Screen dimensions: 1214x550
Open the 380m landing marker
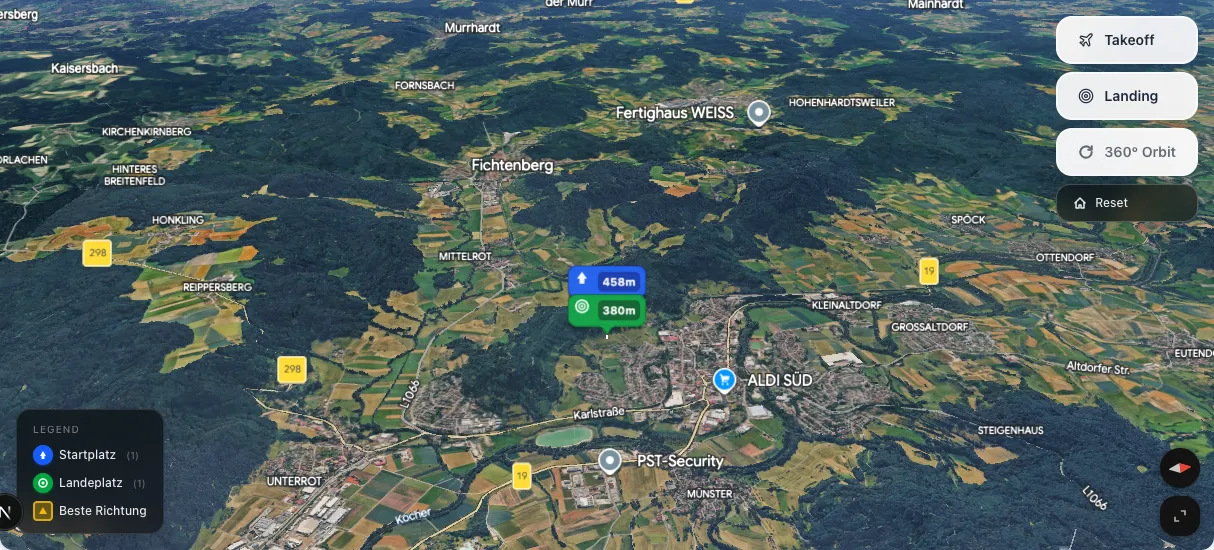[607, 310]
